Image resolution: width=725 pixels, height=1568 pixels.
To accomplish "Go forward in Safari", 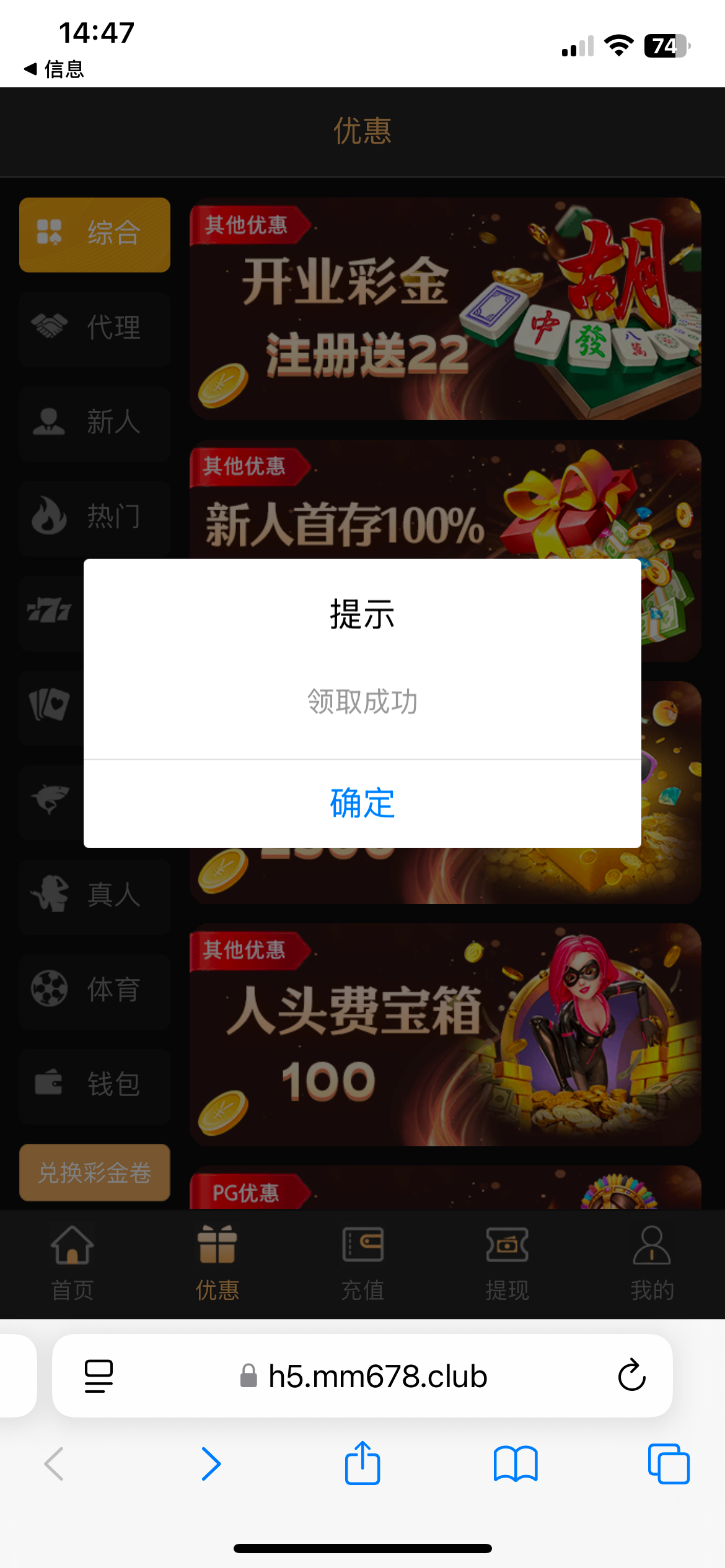I will [211, 1464].
